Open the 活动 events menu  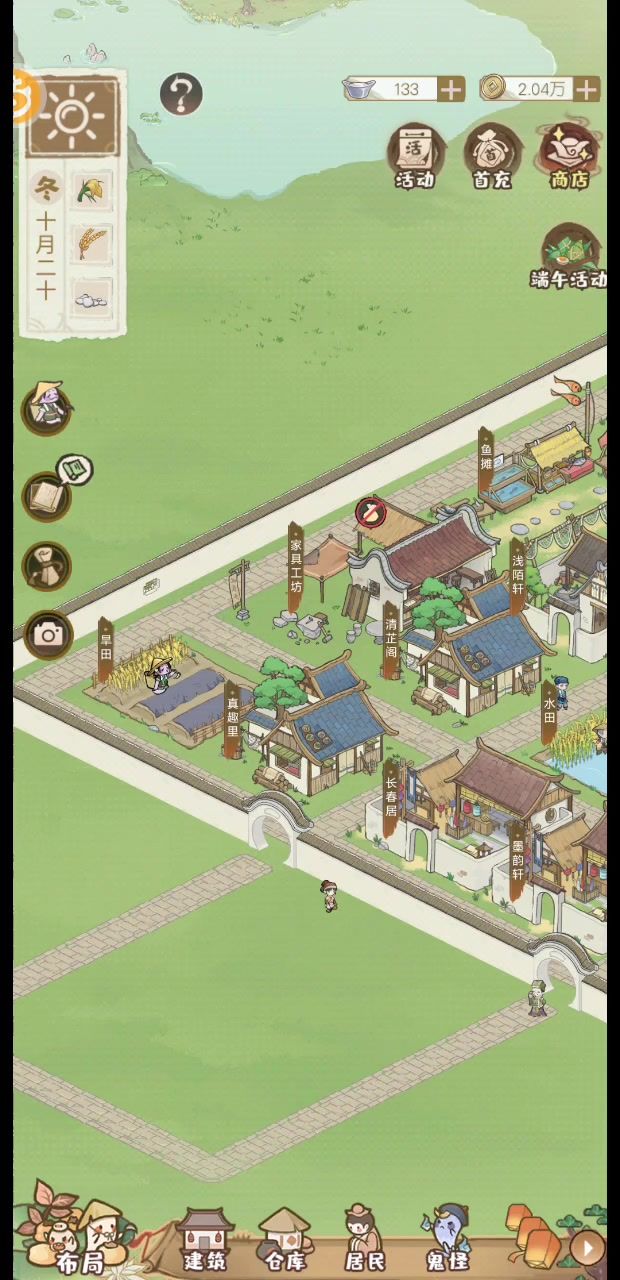(414, 157)
